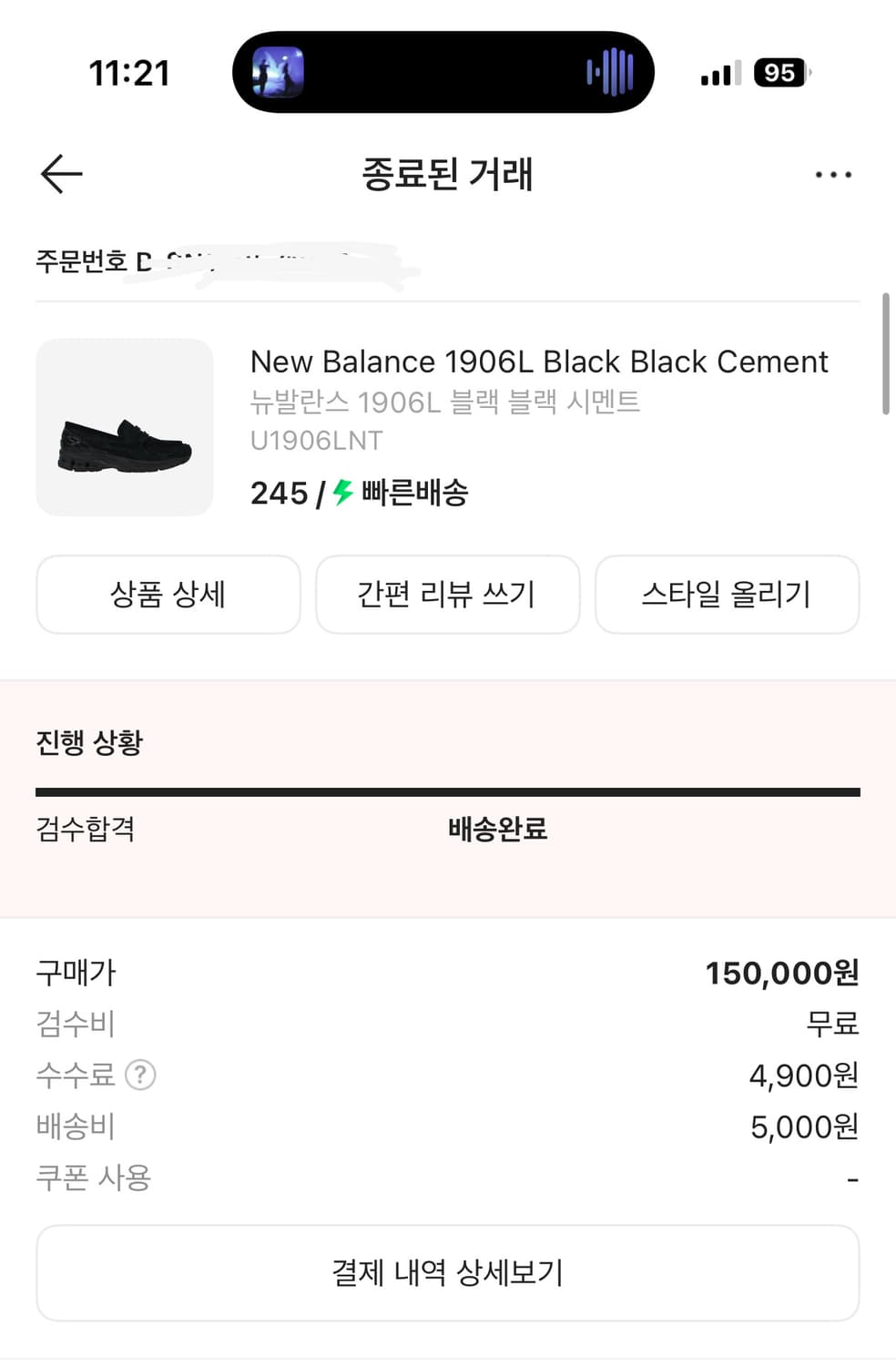Viewport: 896px width, 1366px height.
Task: Open the three-dot options menu
Action: click(x=833, y=174)
